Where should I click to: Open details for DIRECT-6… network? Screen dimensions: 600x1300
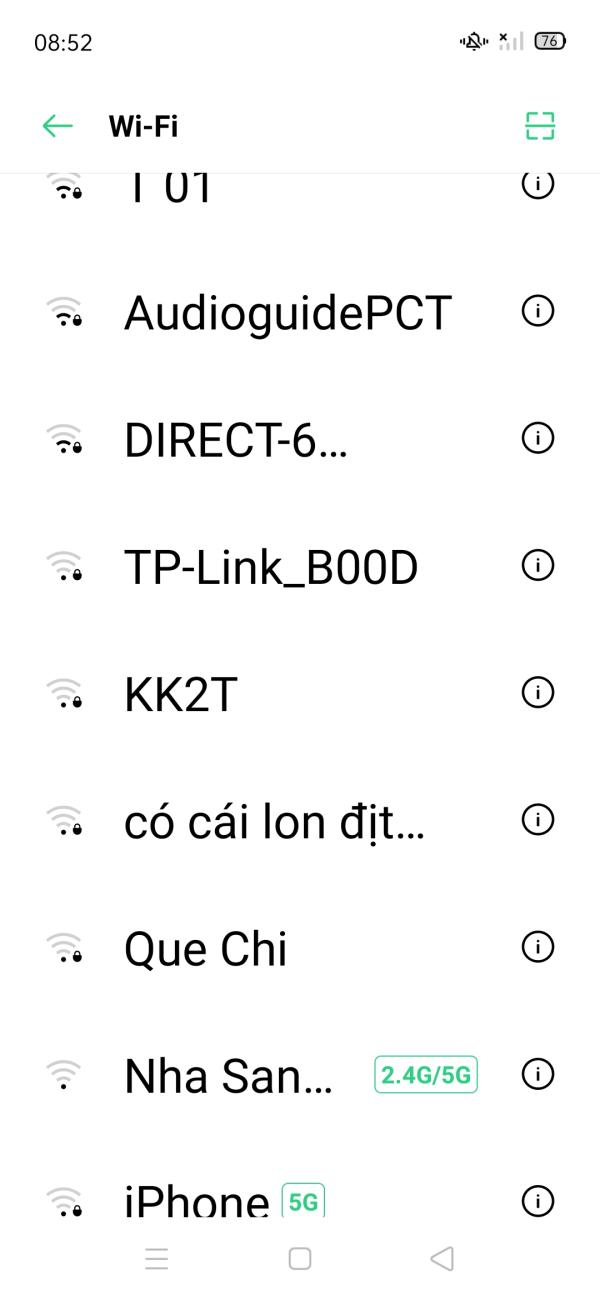pyautogui.click(x=538, y=438)
